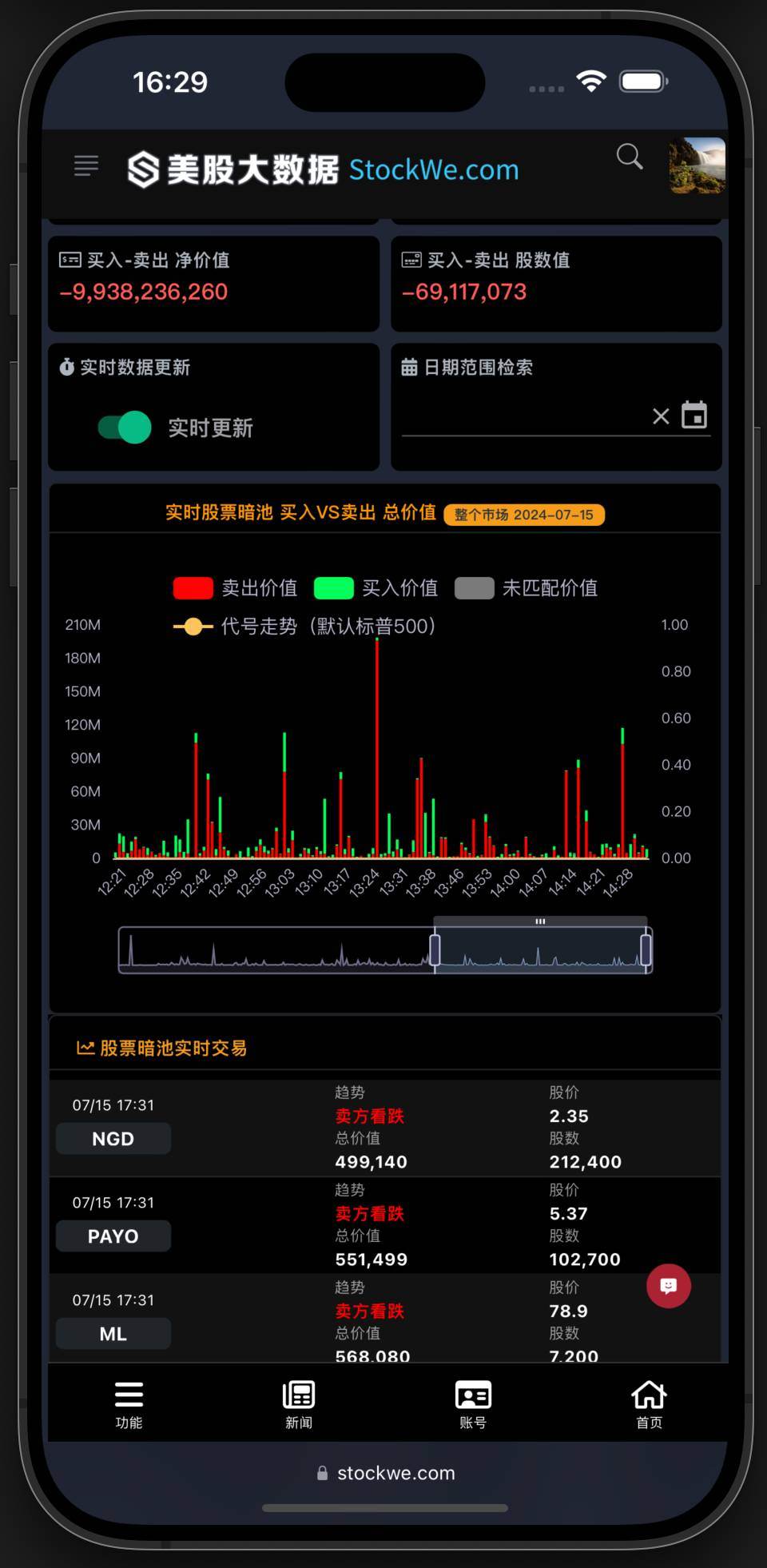Turn off the 实时更新 switch

pyautogui.click(x=125, y=428)
